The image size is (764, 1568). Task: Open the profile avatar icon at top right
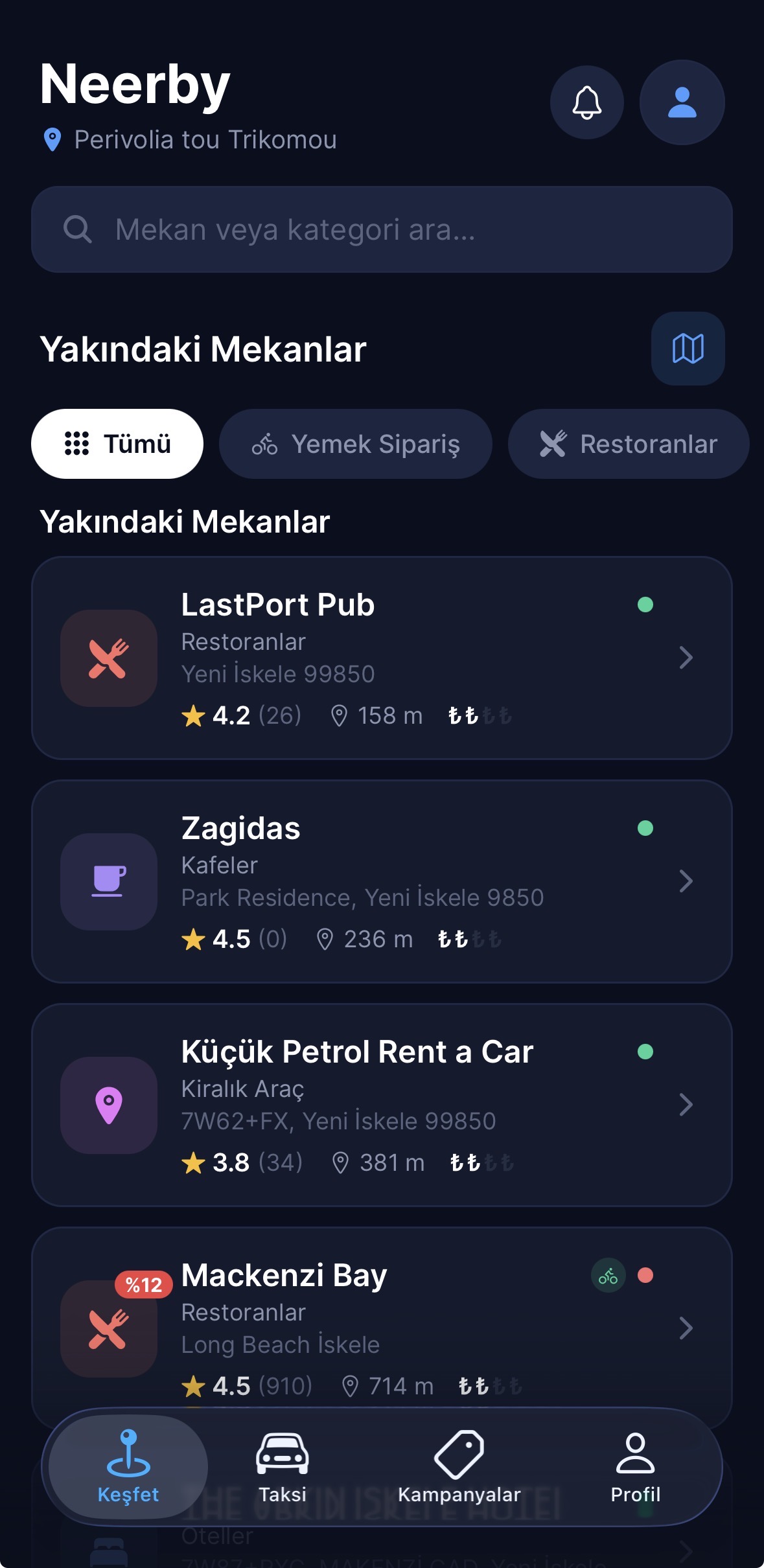click(681, 102)
